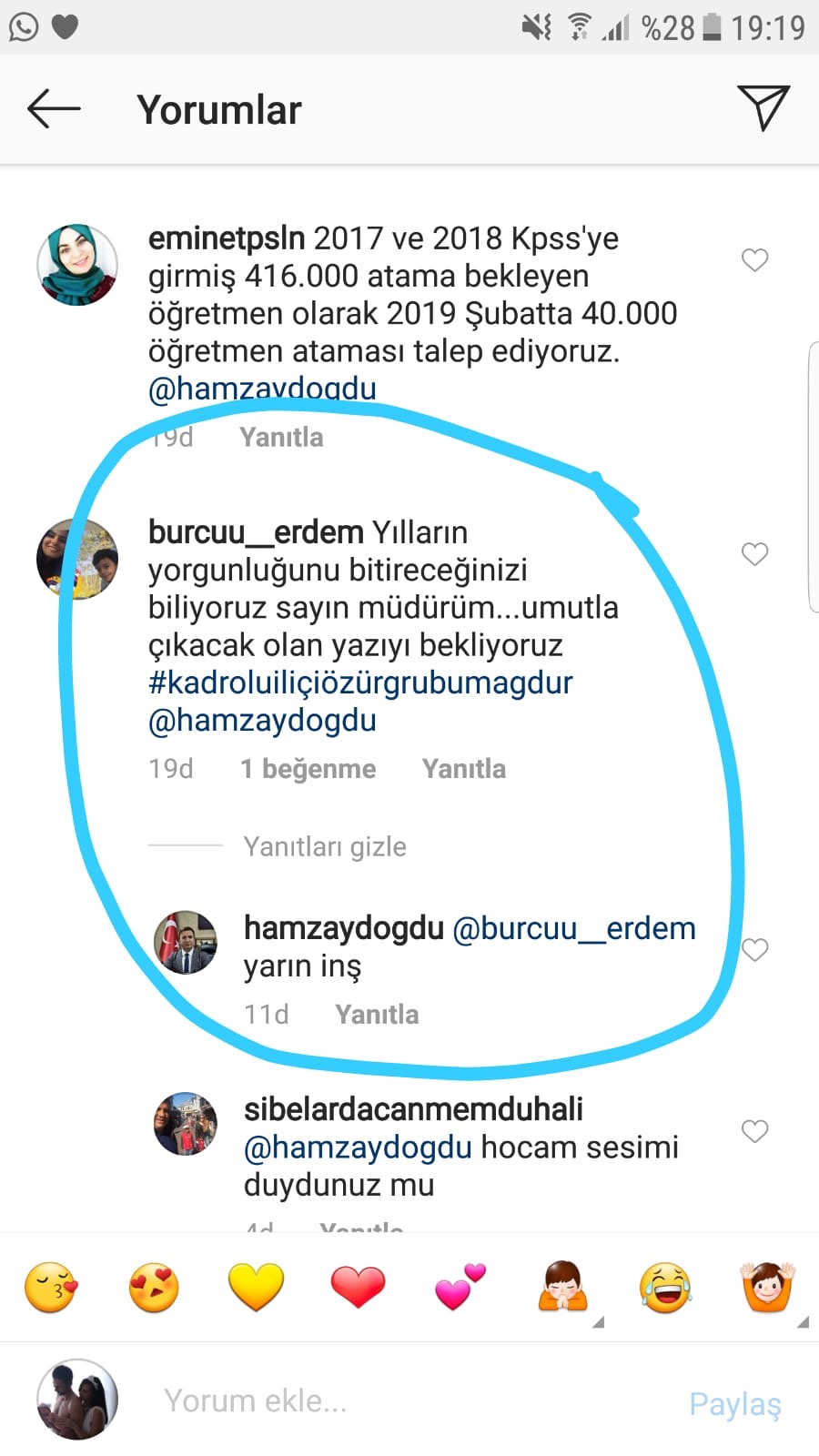This screenshot has height=1456, width=819.
Task: Like hamzaydogdu's reply
Action: pyautogui.click(x=754, y=950)
